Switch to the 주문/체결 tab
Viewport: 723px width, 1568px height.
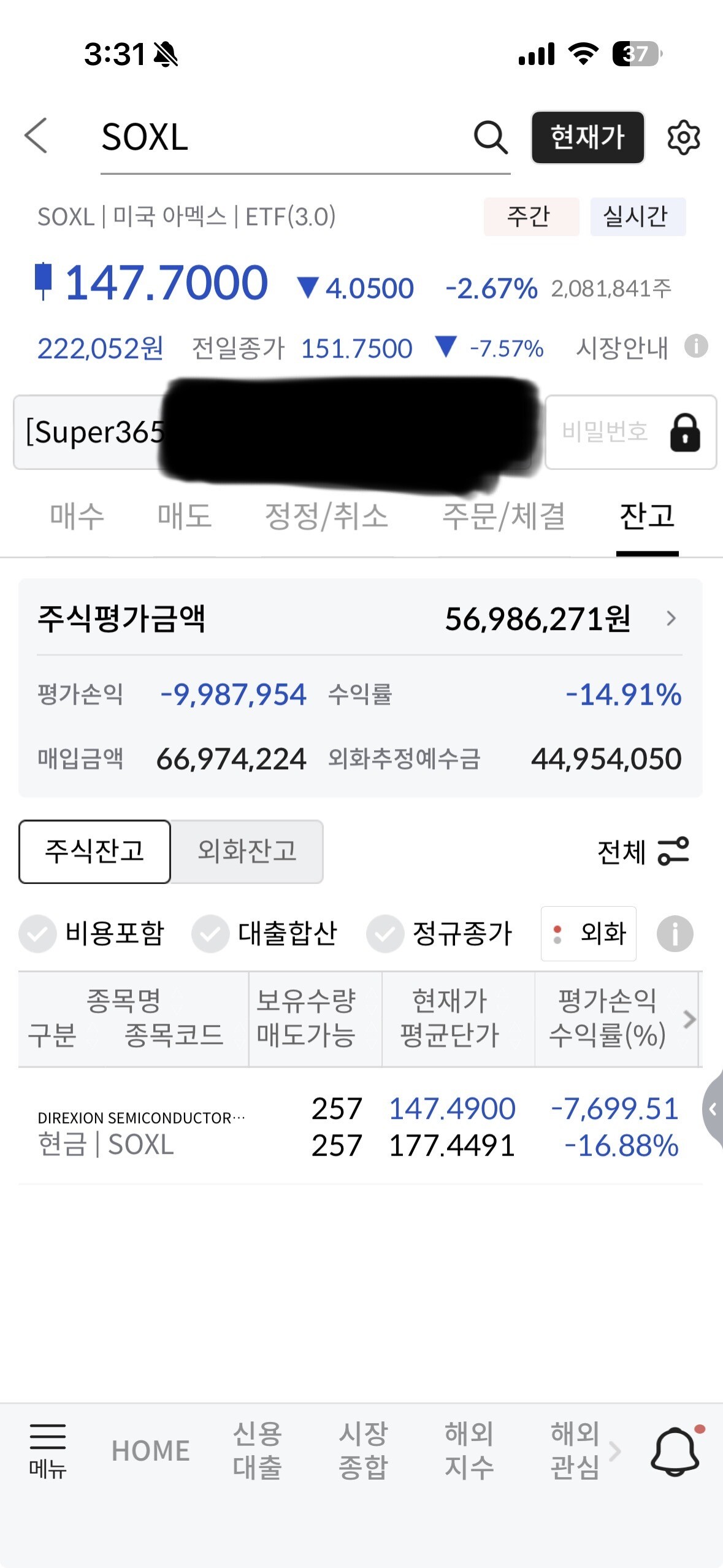pyautogui.click(x=503, y=516)
